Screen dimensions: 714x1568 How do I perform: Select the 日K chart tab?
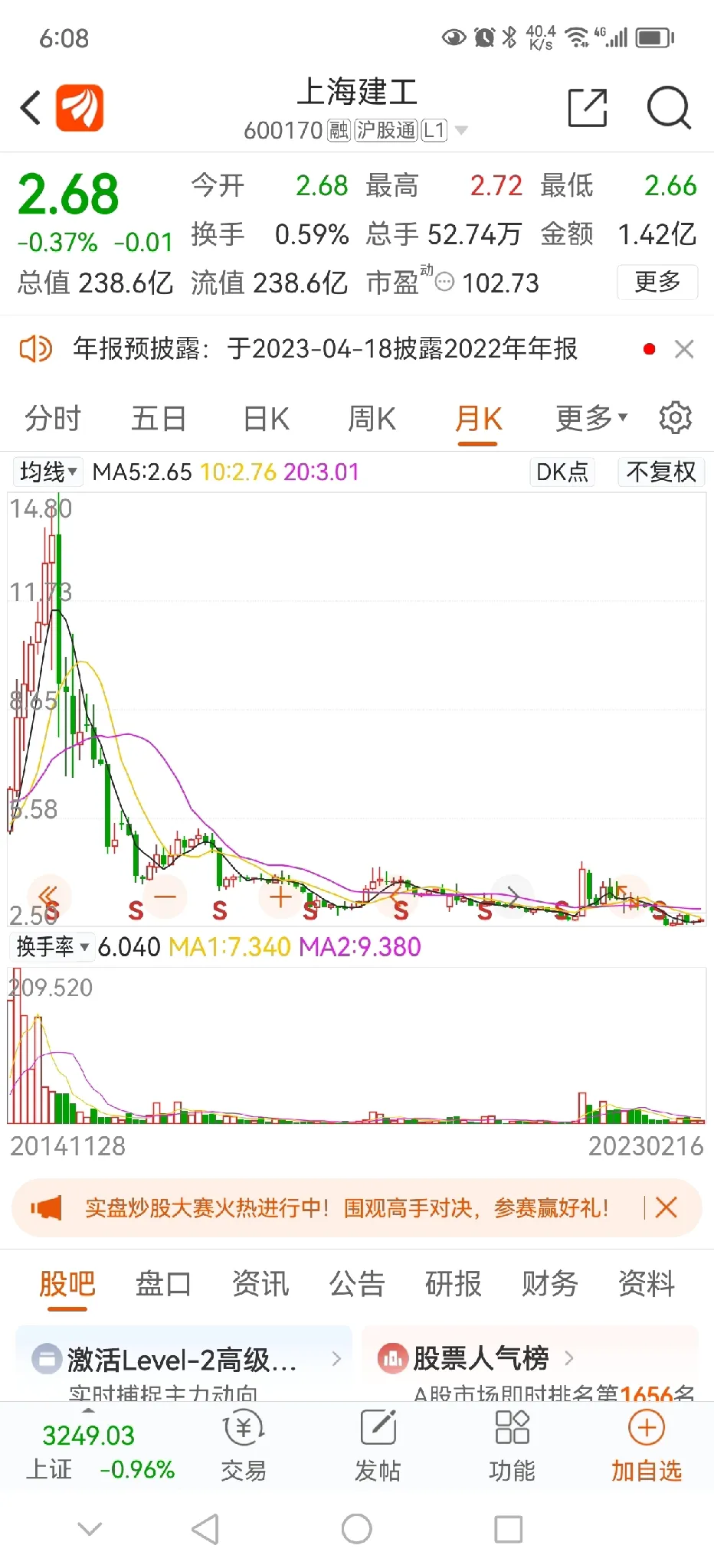(x=266, y=419)
